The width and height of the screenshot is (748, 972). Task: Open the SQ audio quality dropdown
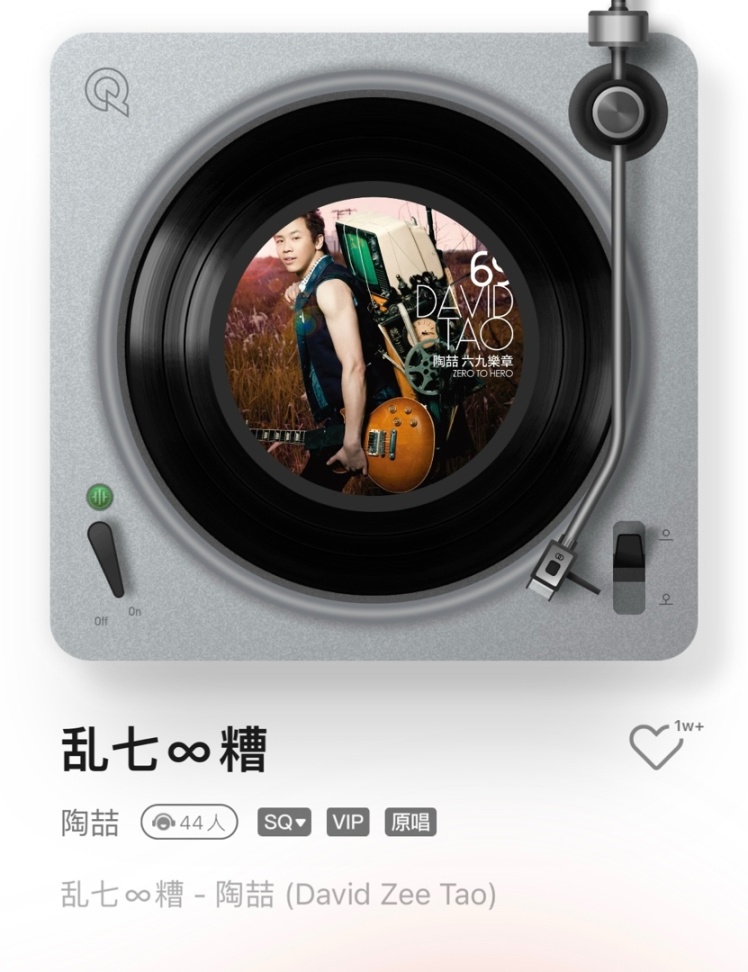pos(285,823)
